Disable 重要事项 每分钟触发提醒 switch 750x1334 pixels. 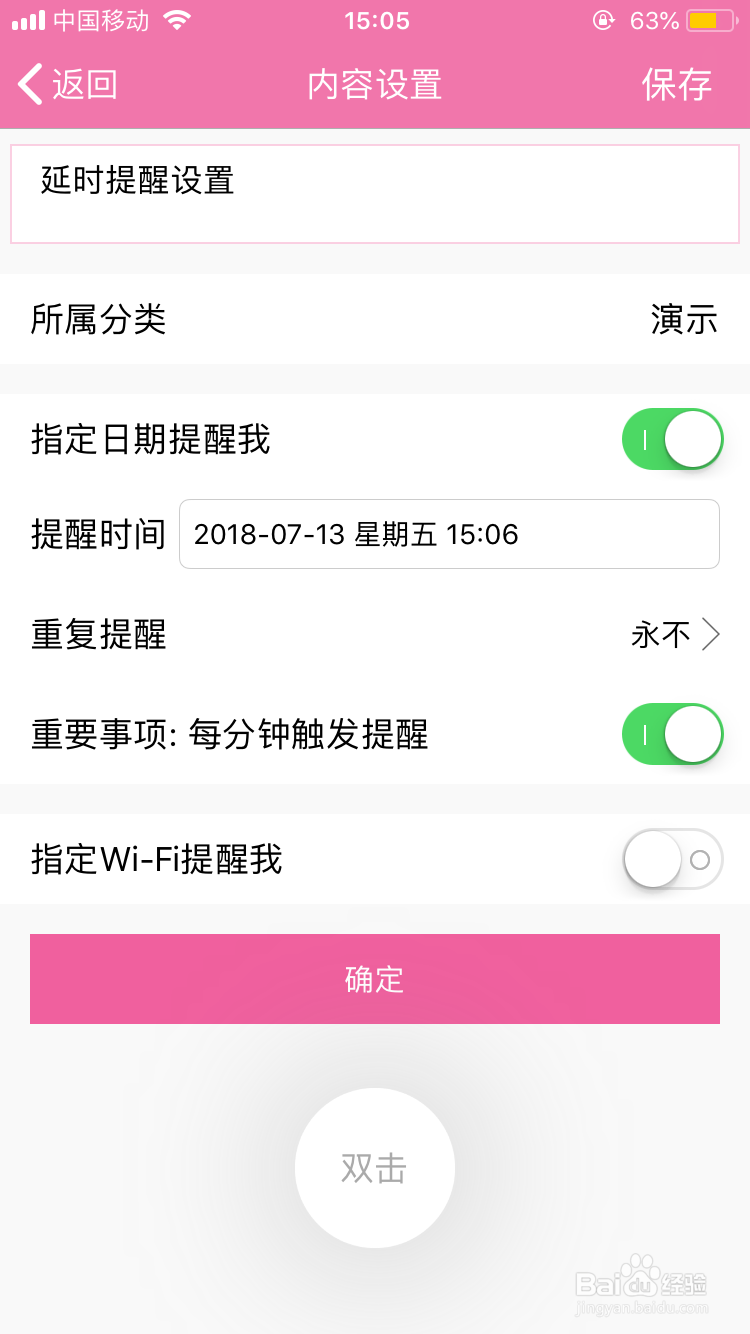point(672,735)
